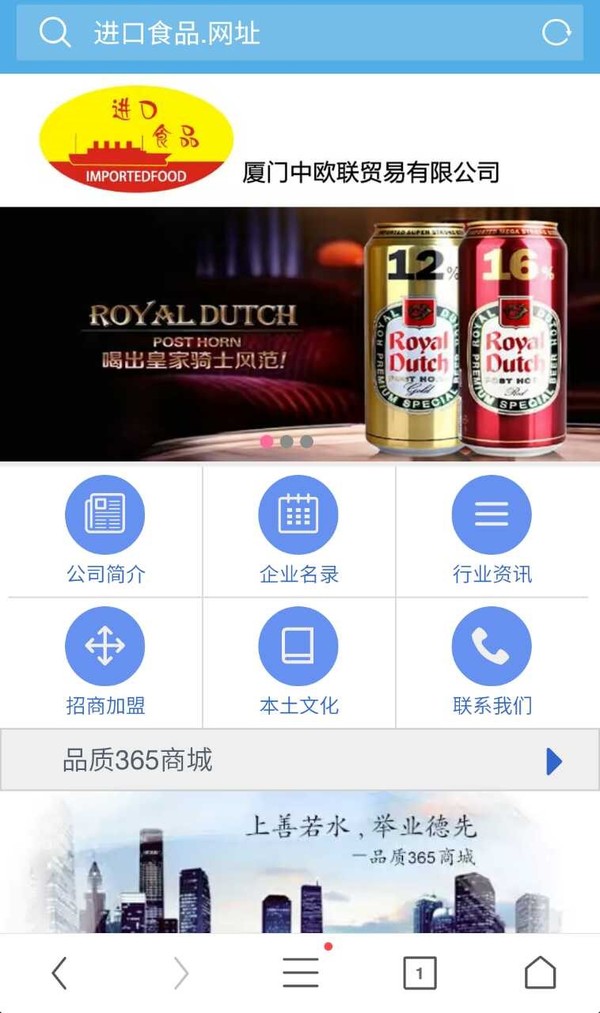This screenshot has height=1013, width=600.
Task: Open 行业资讯 industry news
Action: point(491,530)
